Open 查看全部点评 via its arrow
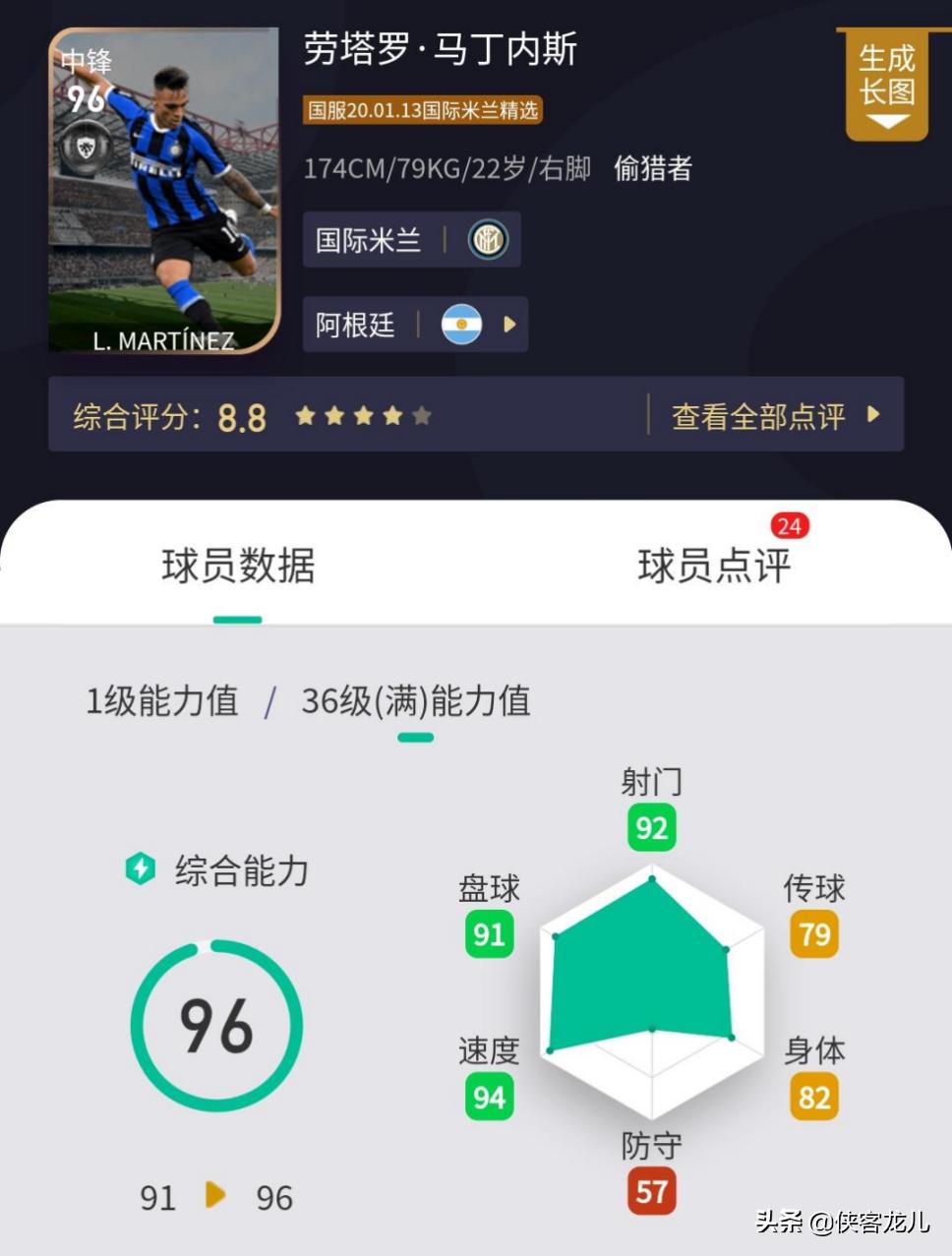The height and width of the screenshot is (1256, 952). point(873,415)
